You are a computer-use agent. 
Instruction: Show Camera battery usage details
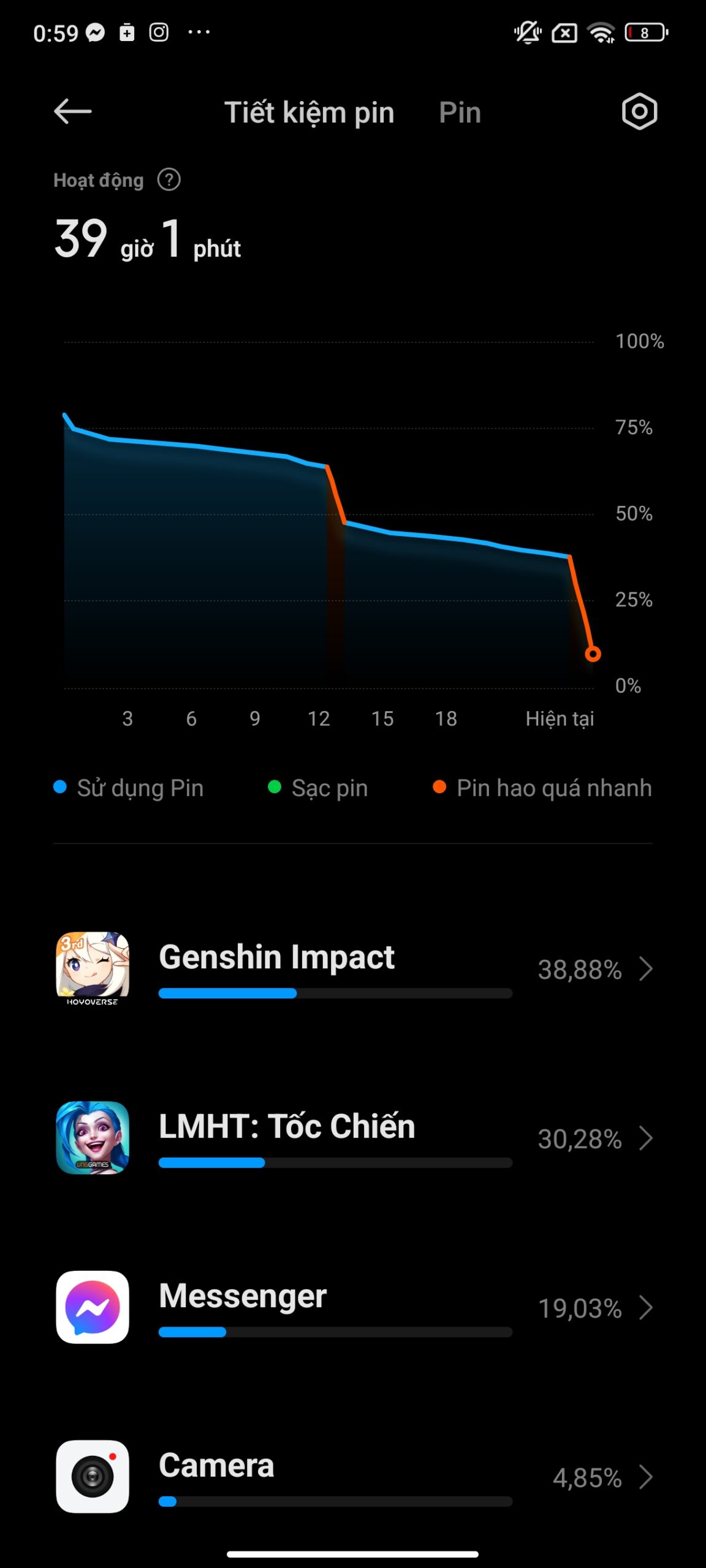(x=353, y=1477)
